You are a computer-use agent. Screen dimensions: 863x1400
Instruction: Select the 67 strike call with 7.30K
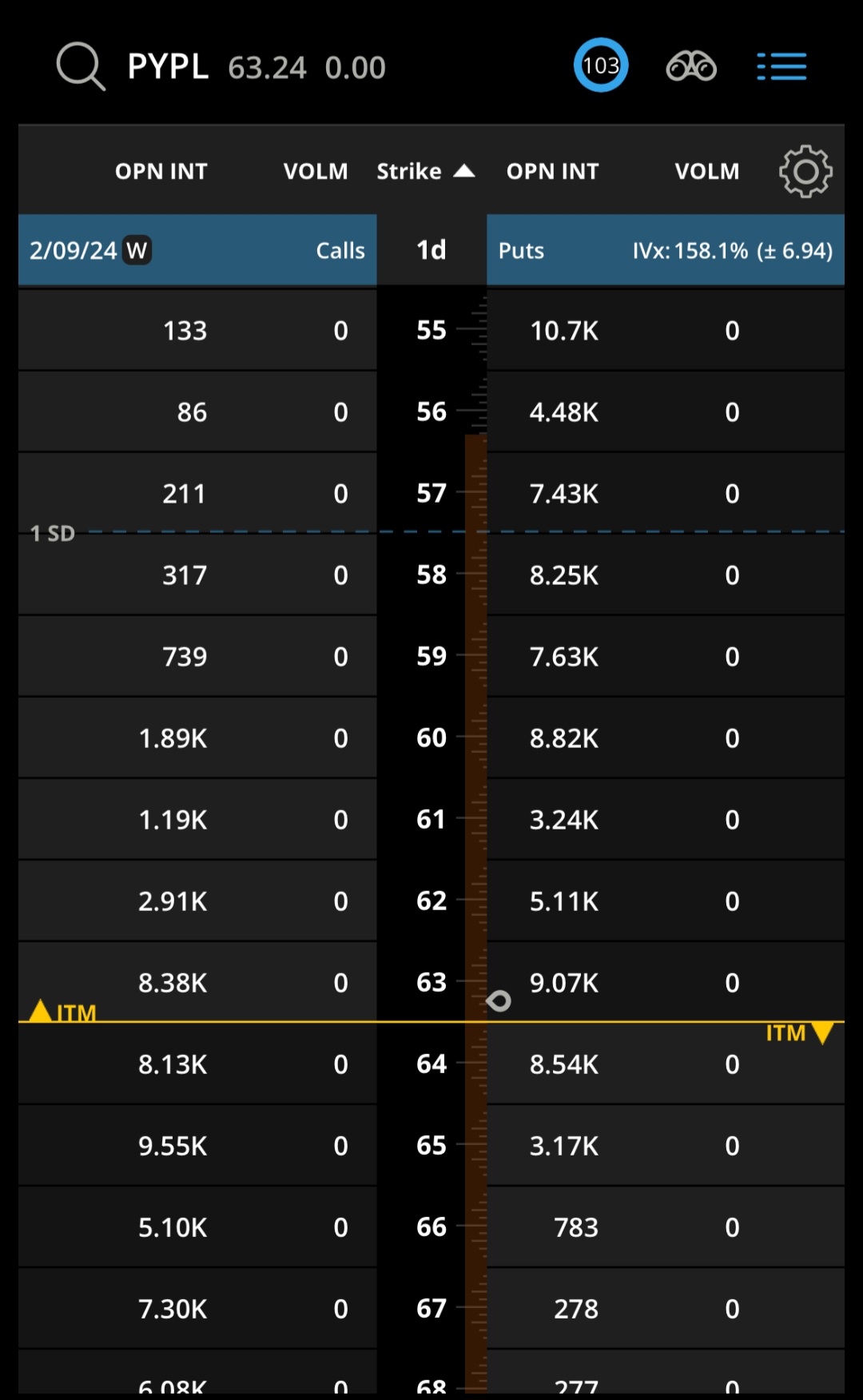197,1308
